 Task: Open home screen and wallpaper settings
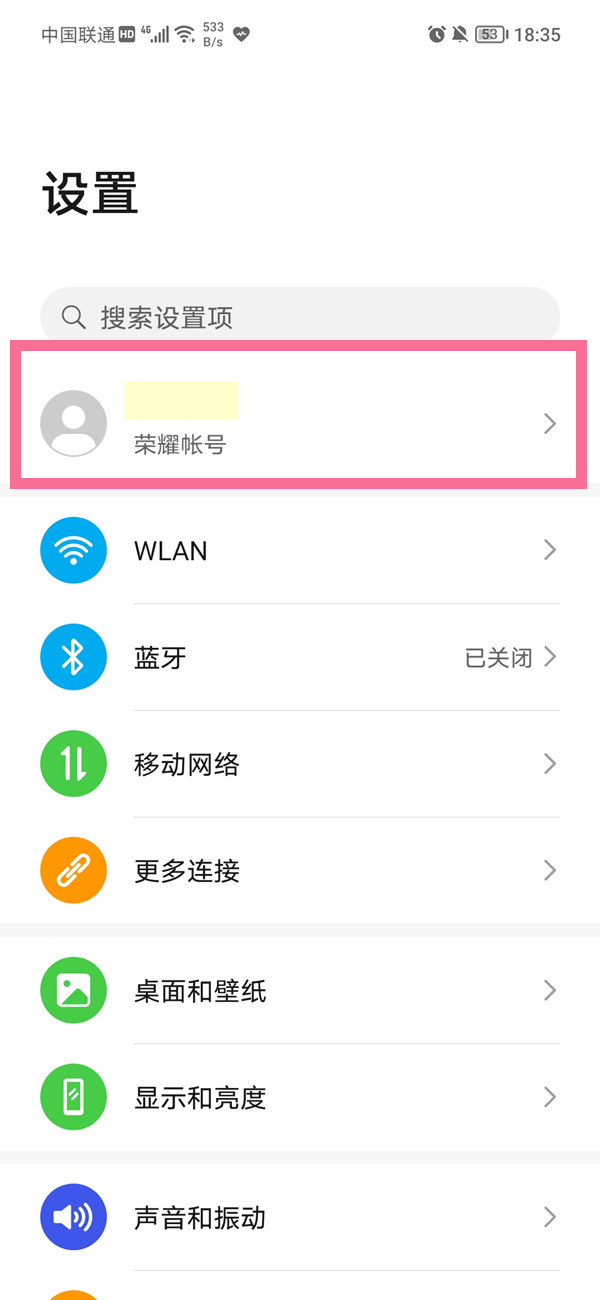point(300,991)
